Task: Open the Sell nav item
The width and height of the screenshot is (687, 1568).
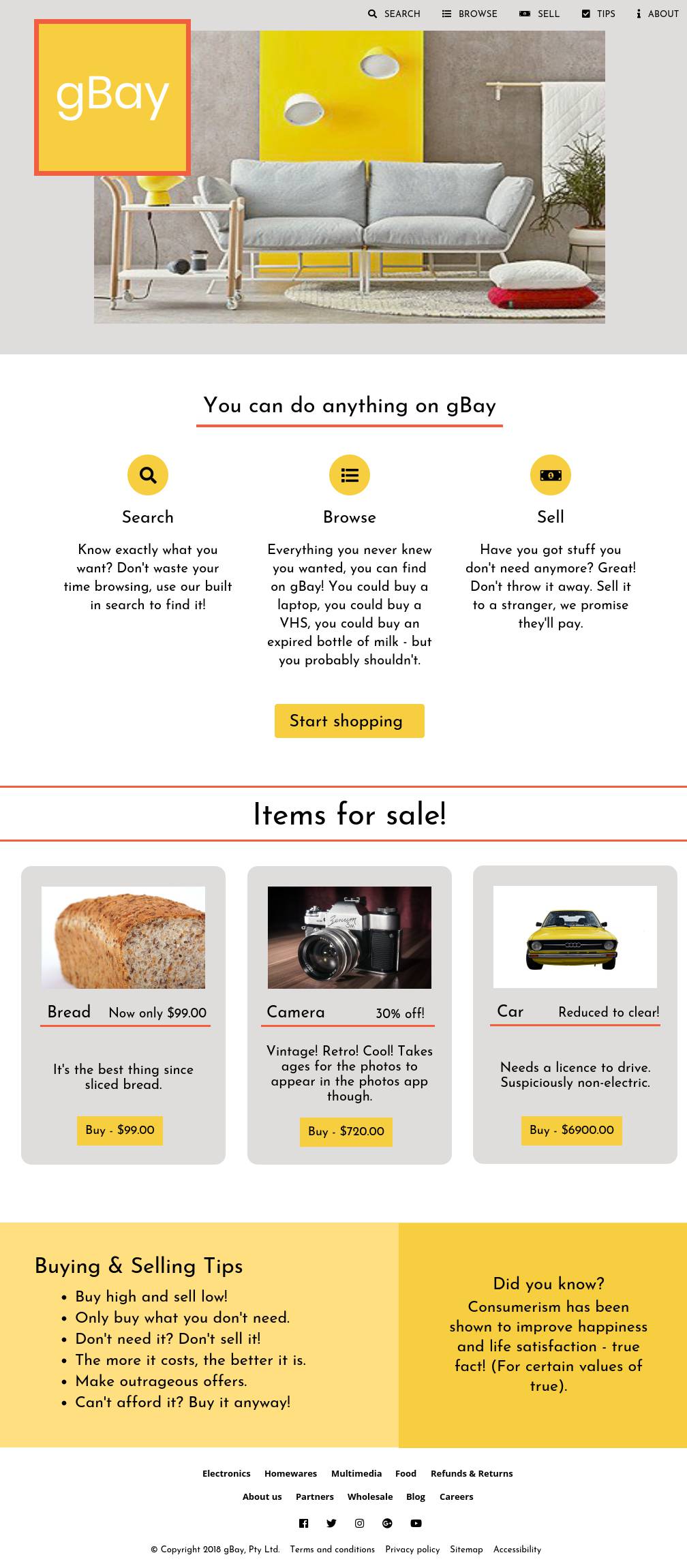Action: 540,14
